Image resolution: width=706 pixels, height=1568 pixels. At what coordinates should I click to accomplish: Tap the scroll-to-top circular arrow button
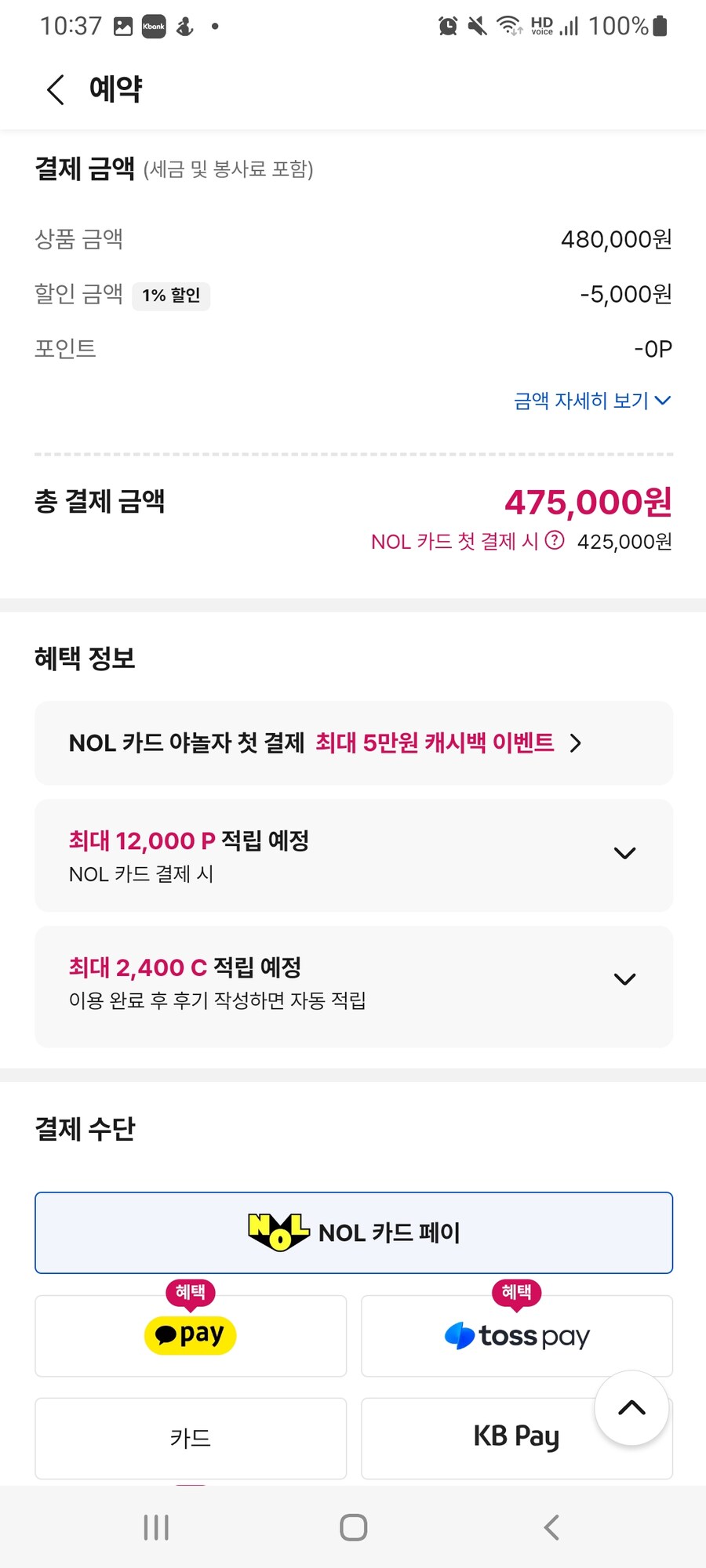point(632,1408)
